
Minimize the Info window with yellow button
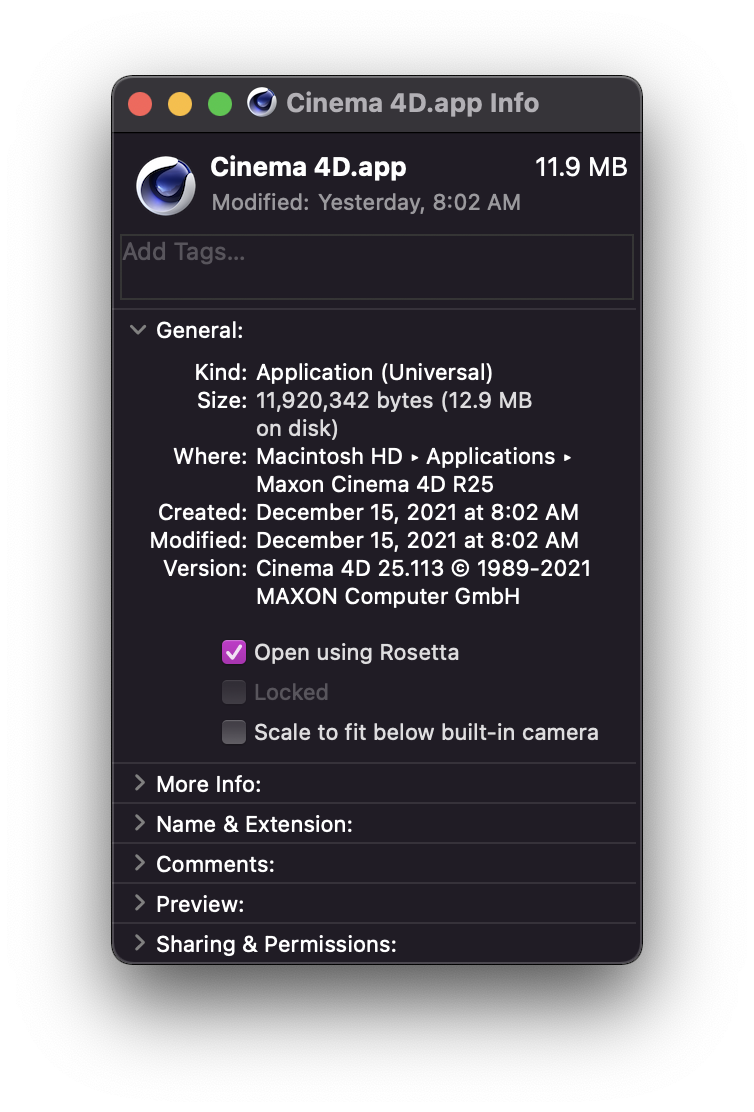coord(180,104)
